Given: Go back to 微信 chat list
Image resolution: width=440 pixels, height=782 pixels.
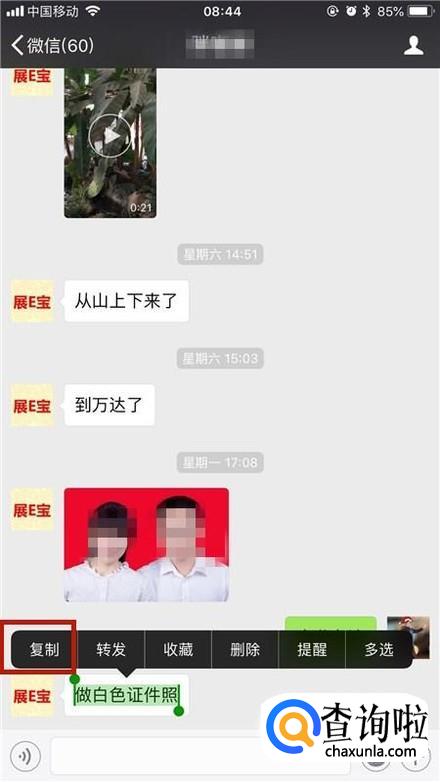Looking at the screenshot, I should [x=52, y=45].
